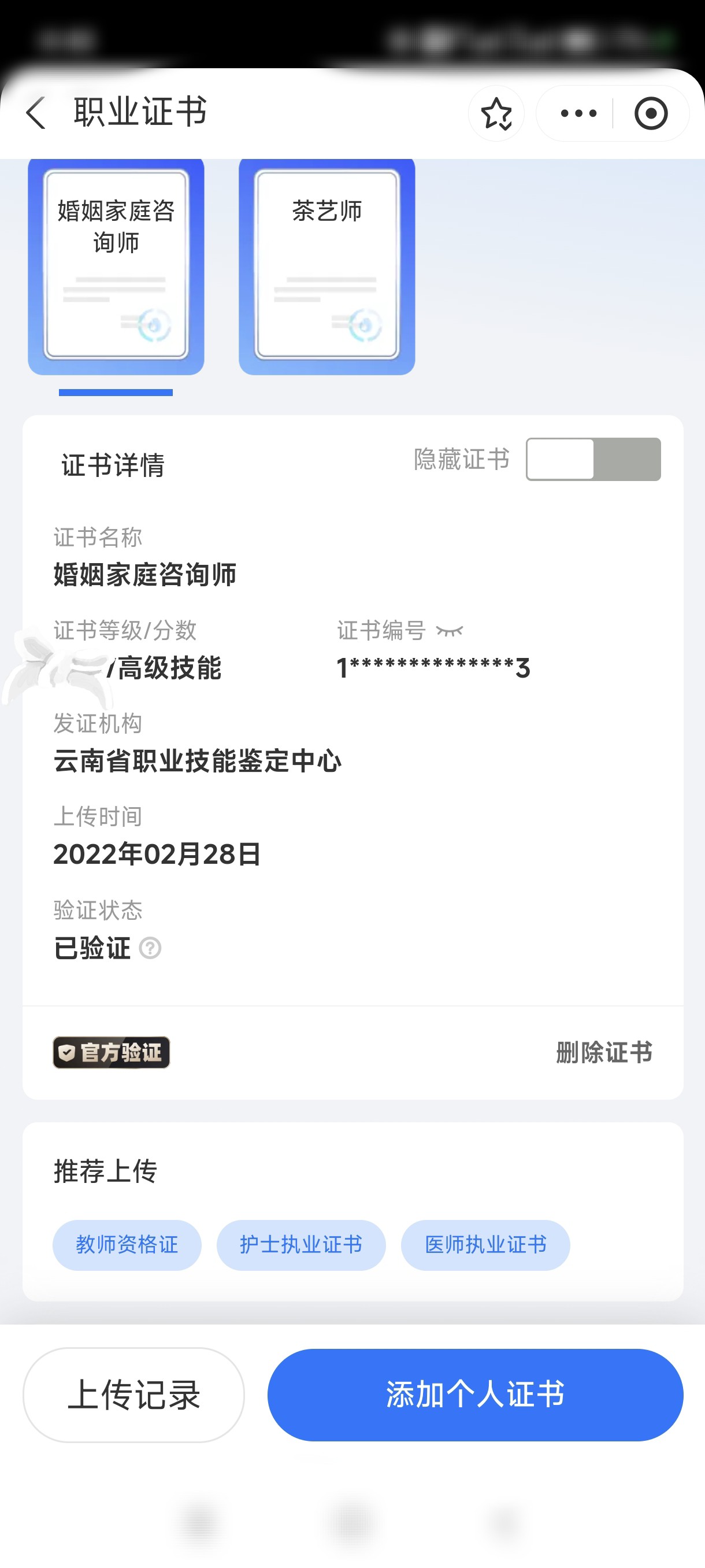Open help icon next to 已验证
The height and width of the screenshot is (1568, 705).
[x=150, y=948]
